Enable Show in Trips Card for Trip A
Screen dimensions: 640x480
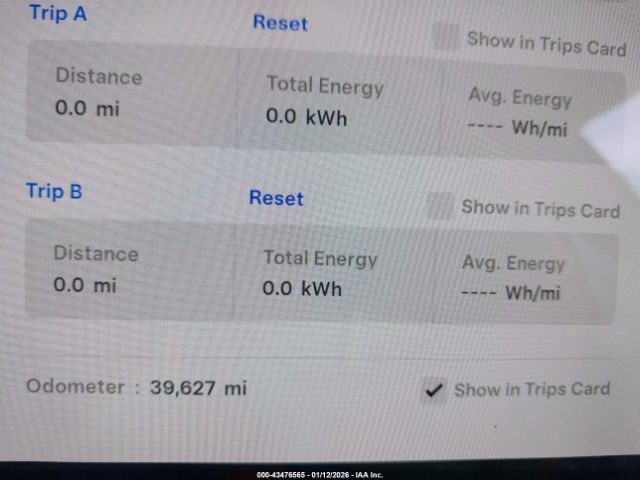pos(446,38)
